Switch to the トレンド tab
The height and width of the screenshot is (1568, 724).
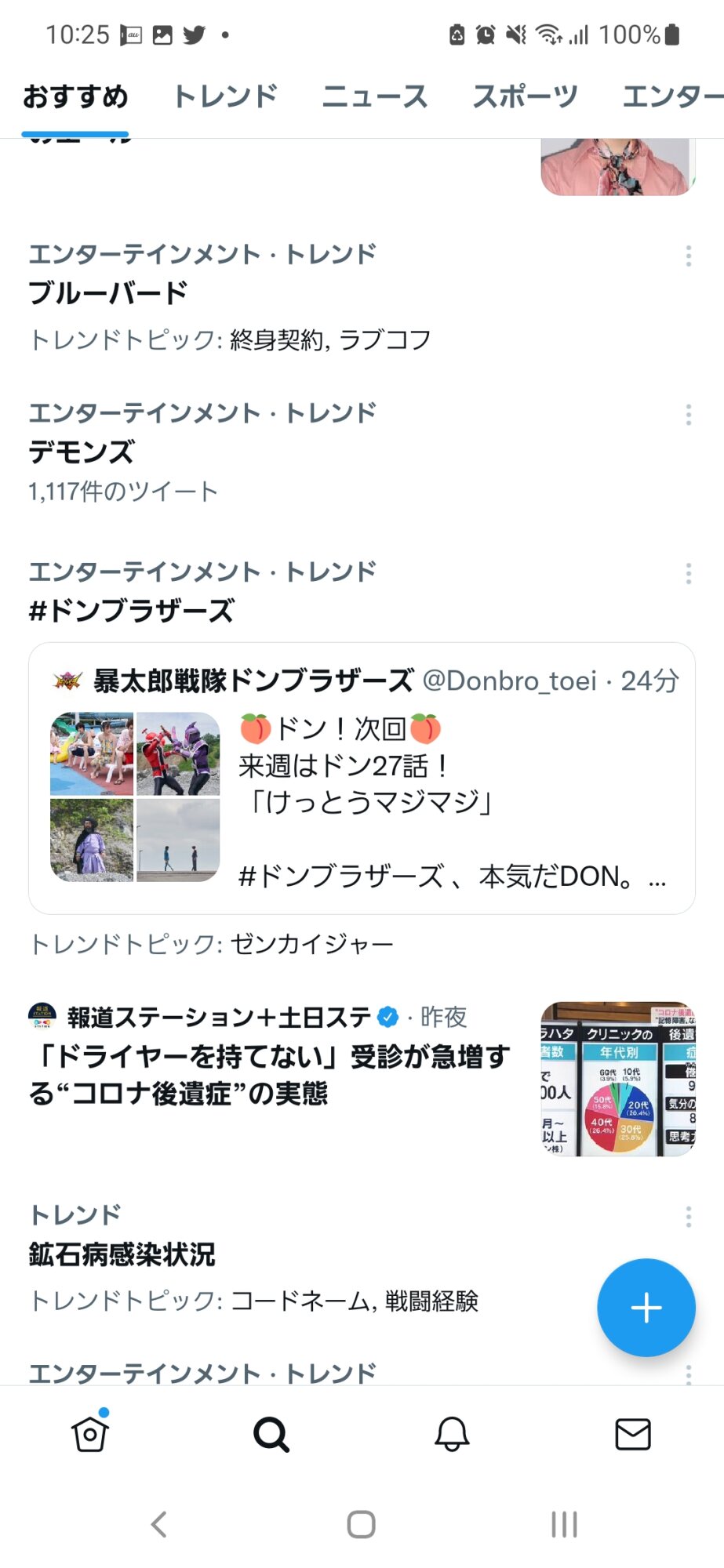point(225,96)
